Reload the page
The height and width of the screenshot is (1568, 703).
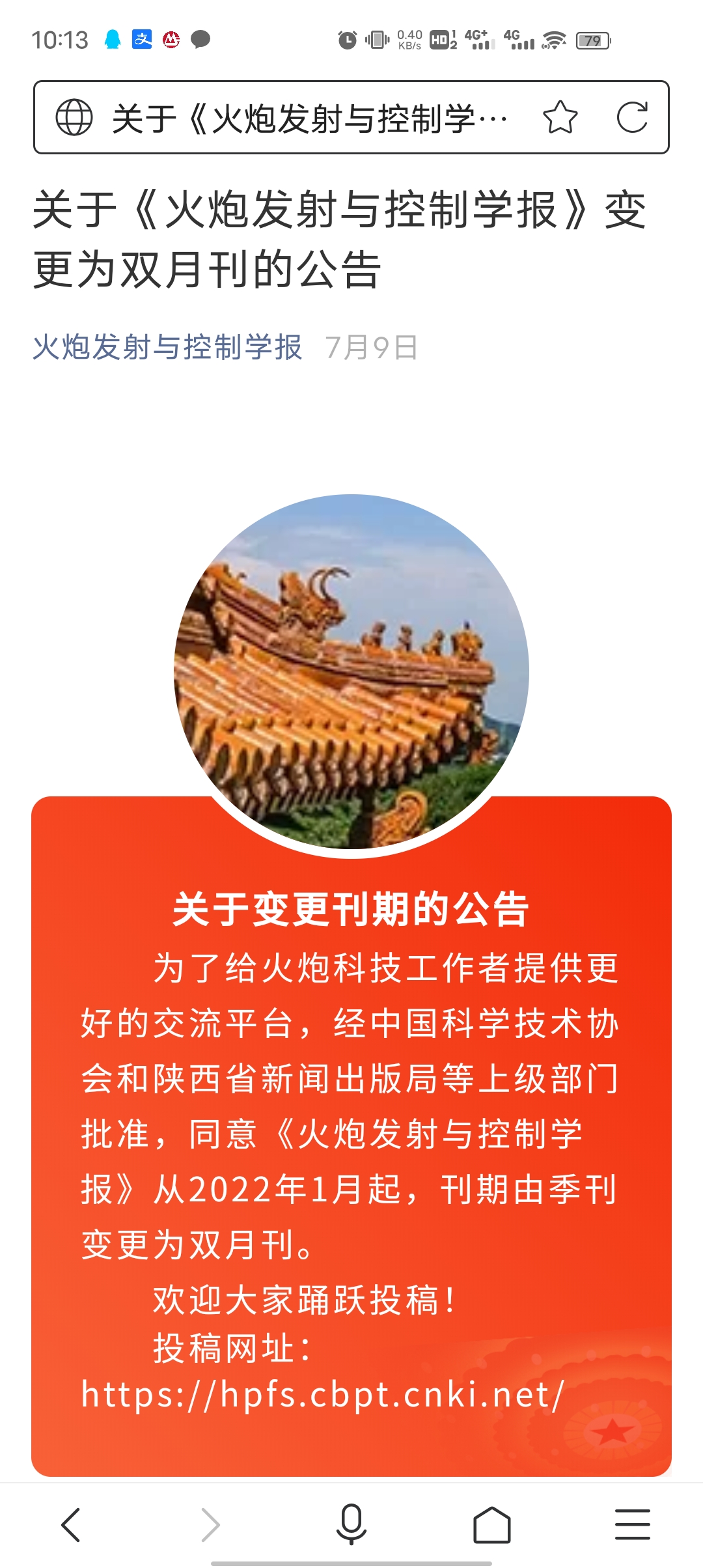[x=632, y=117]
